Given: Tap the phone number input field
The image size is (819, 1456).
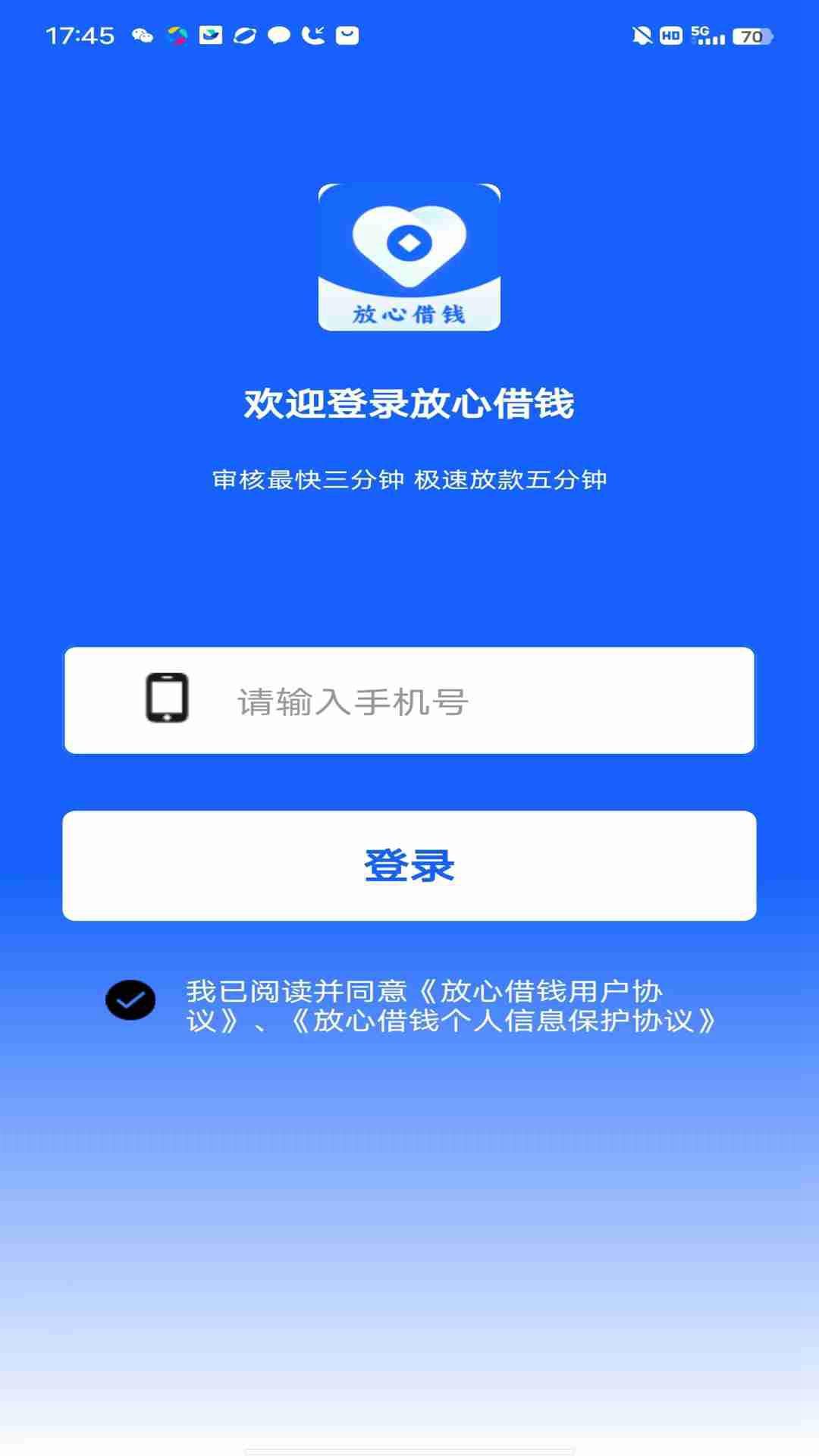Looking at the screenshot, I should [x=455, y=701].
